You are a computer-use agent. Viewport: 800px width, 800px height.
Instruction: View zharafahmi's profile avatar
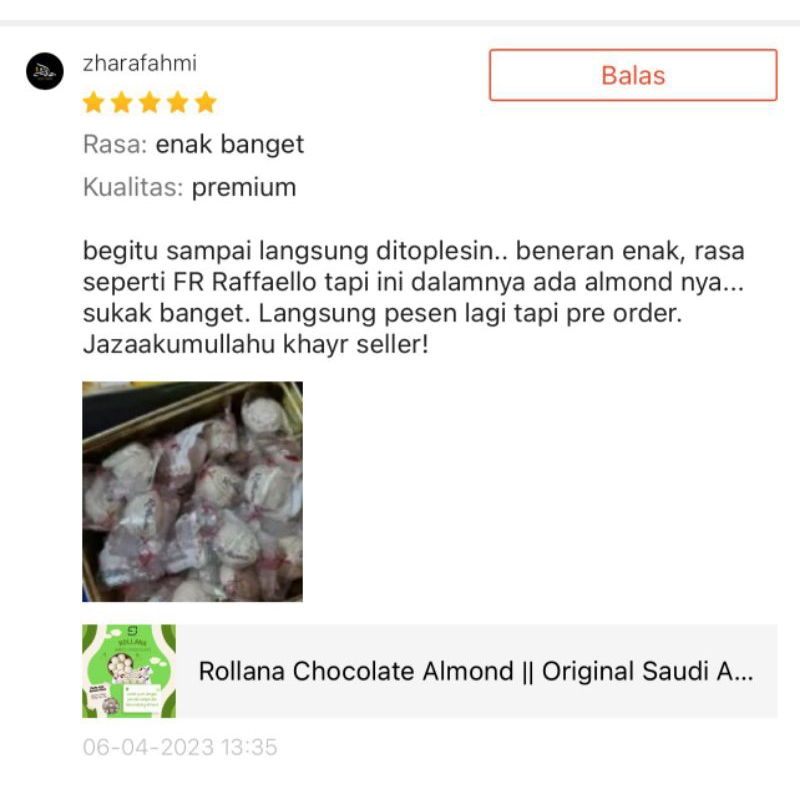(45, 72)
